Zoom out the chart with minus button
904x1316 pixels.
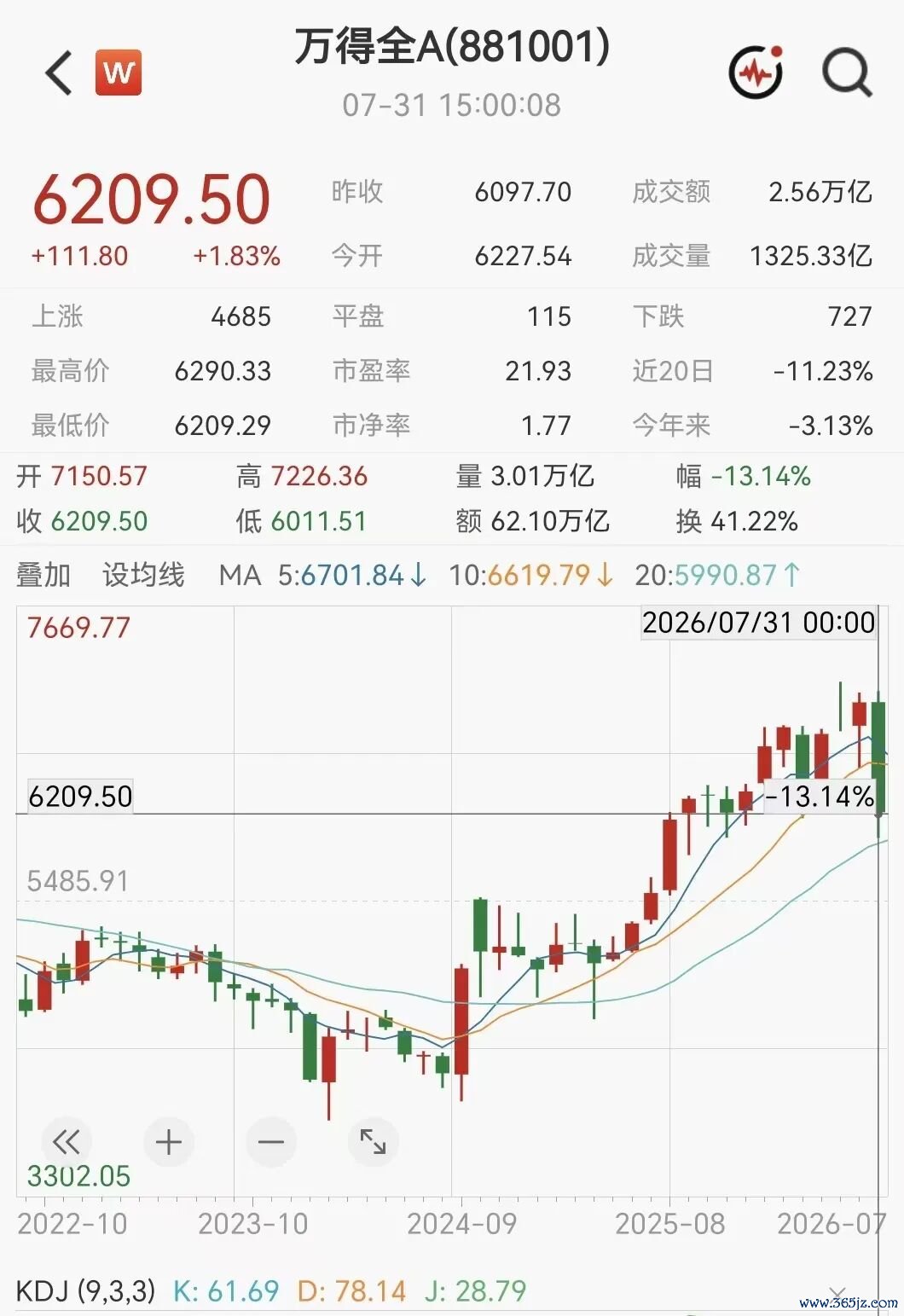click(271, 1141)
